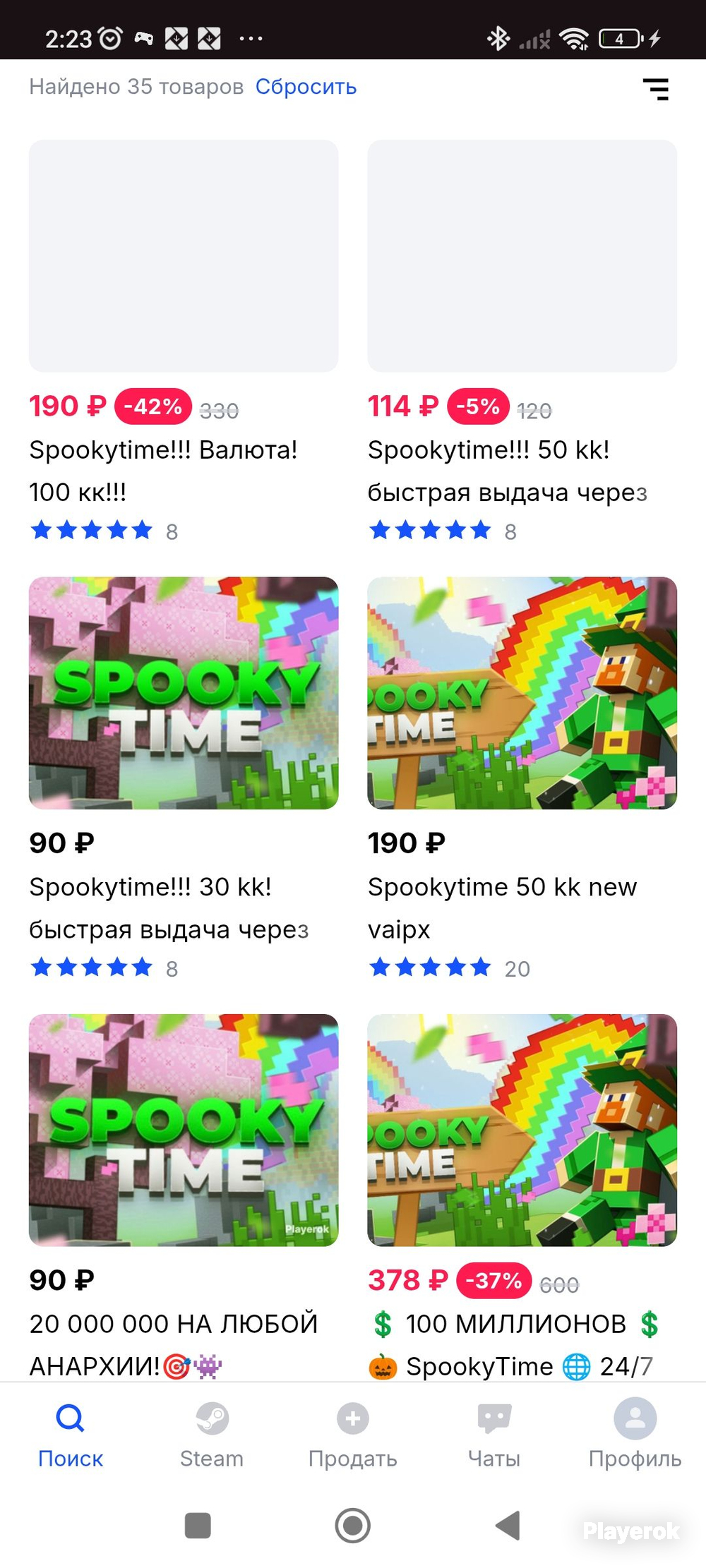Switch to the Профиль tab
This screenshot has width=706, height=1568.
click(x=635, y=1434)
